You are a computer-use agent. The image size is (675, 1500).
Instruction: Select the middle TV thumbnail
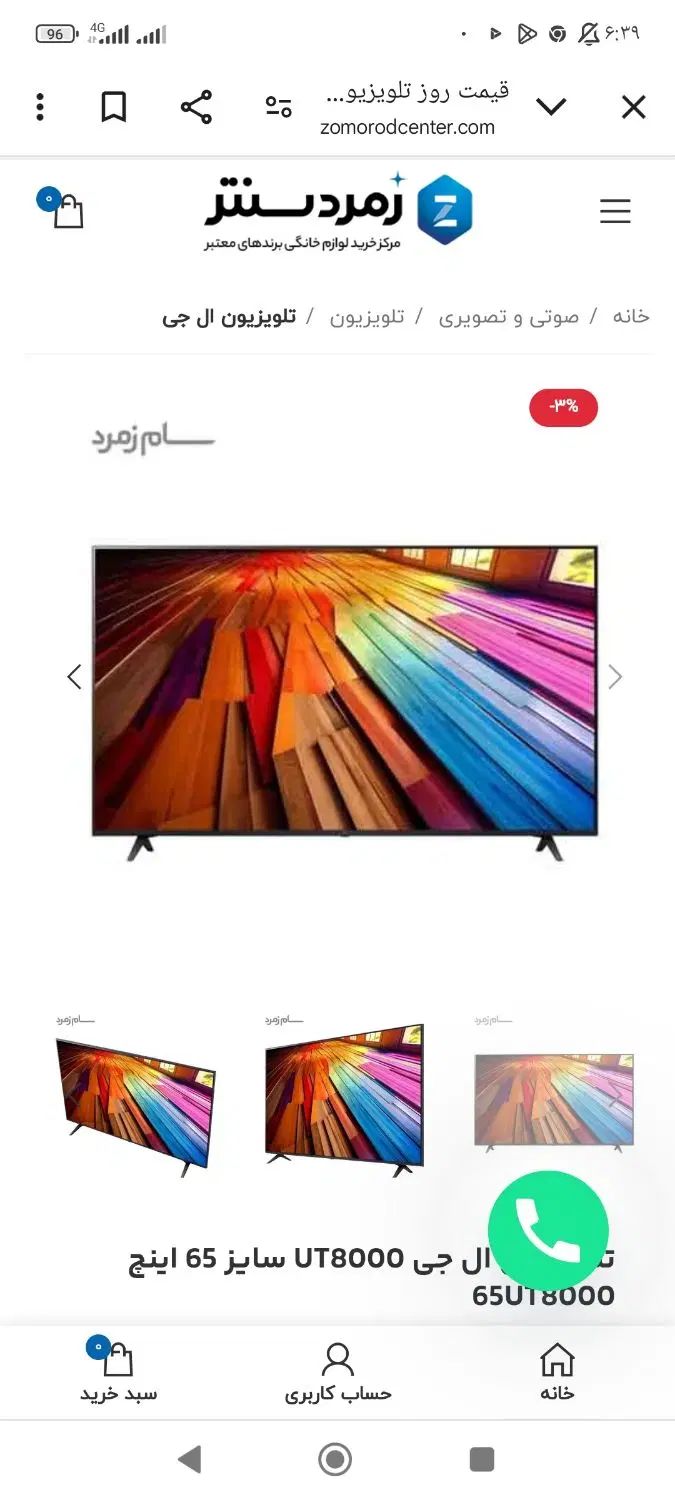click(344, 1098)
